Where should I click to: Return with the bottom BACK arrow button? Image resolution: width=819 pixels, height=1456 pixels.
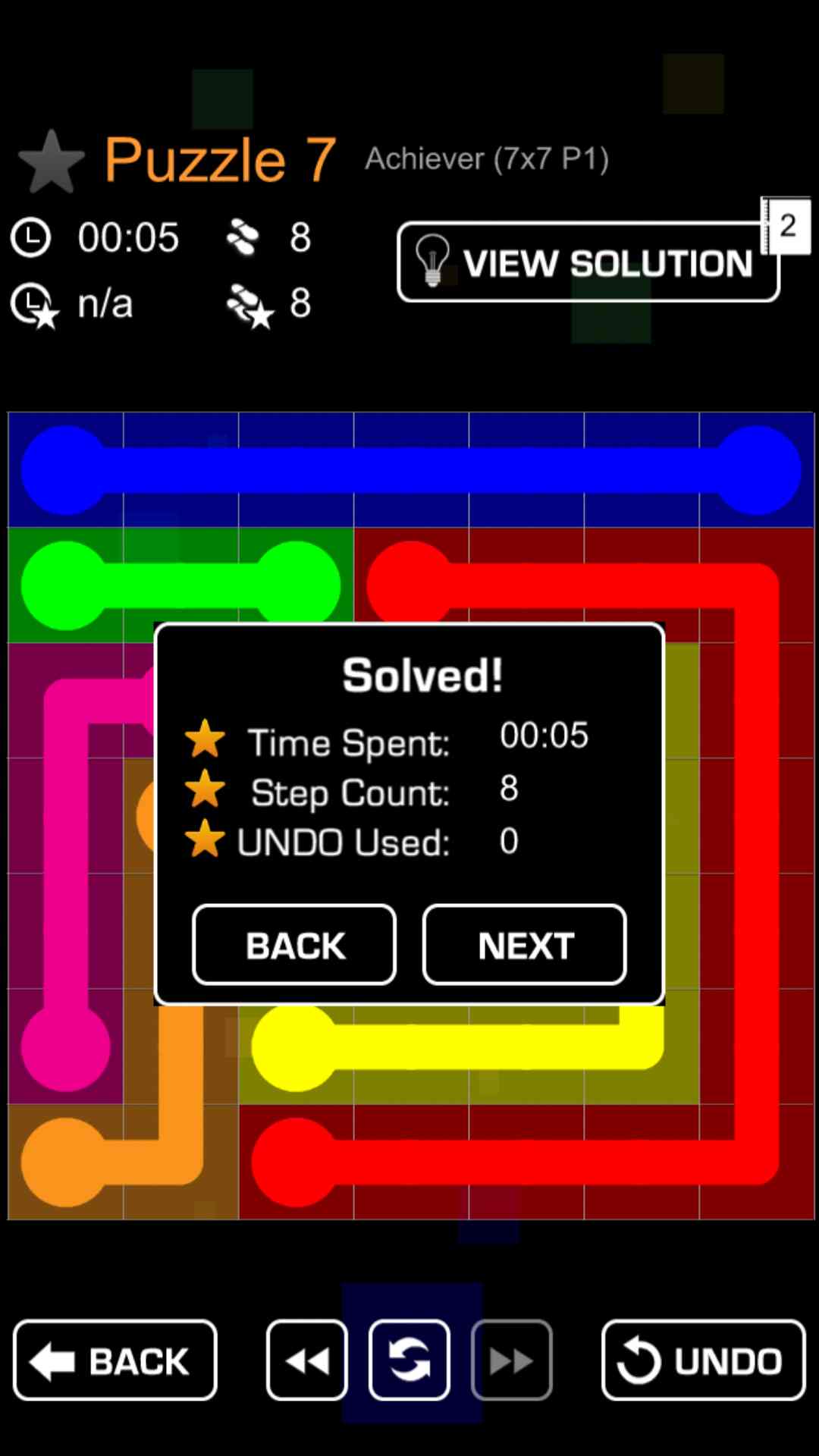115,1360
